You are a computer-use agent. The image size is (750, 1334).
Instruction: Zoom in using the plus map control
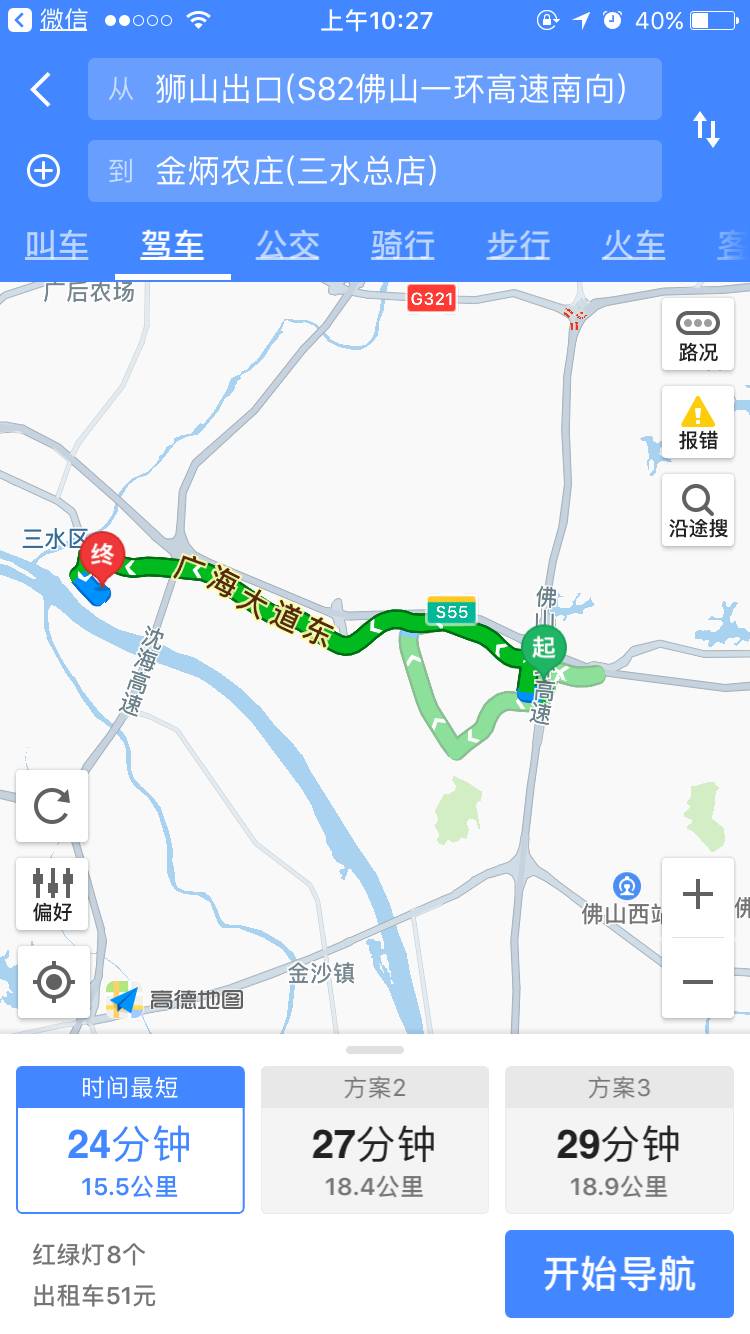coord(697,895)
